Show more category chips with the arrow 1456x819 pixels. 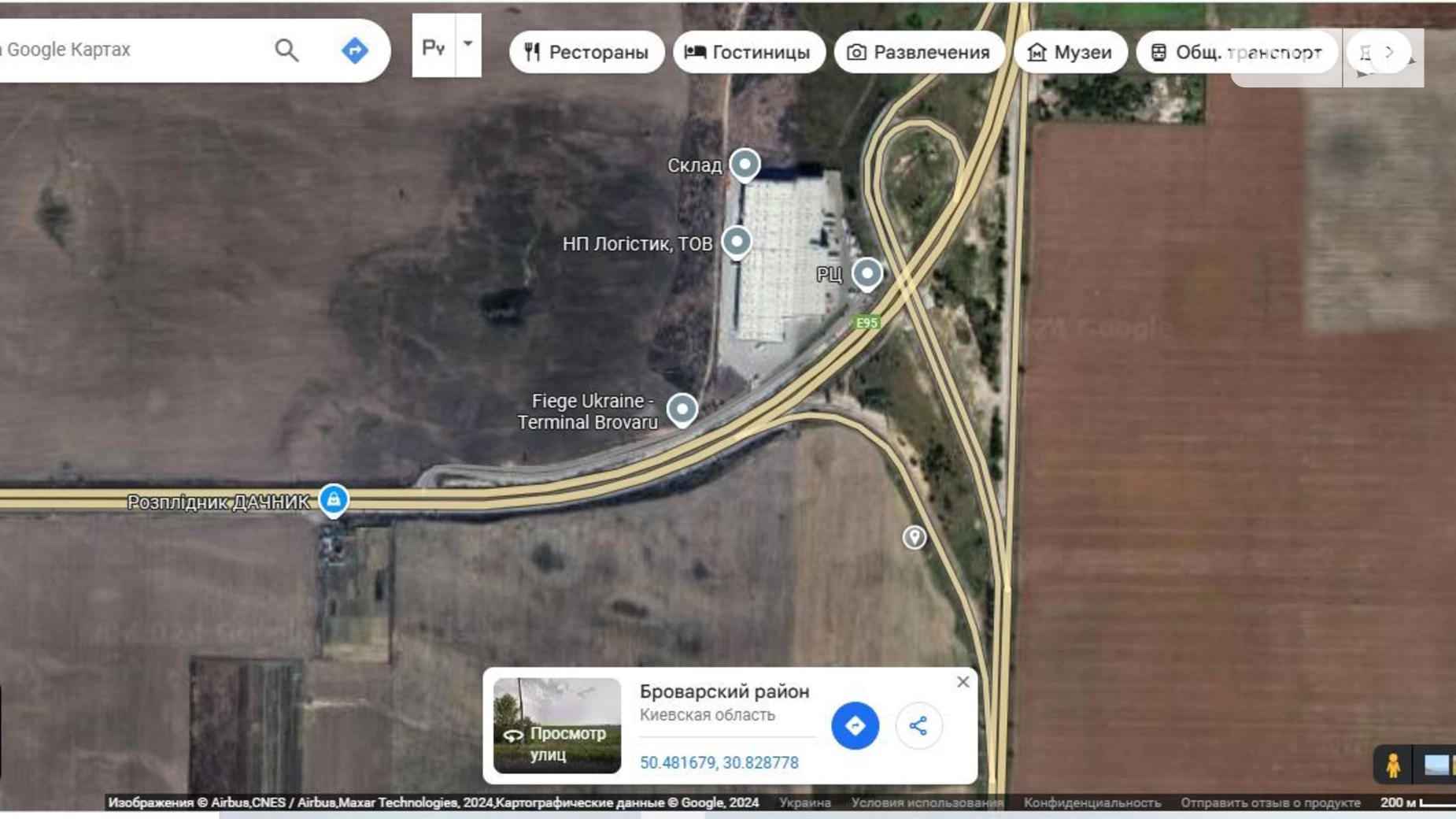[1389, 52]
